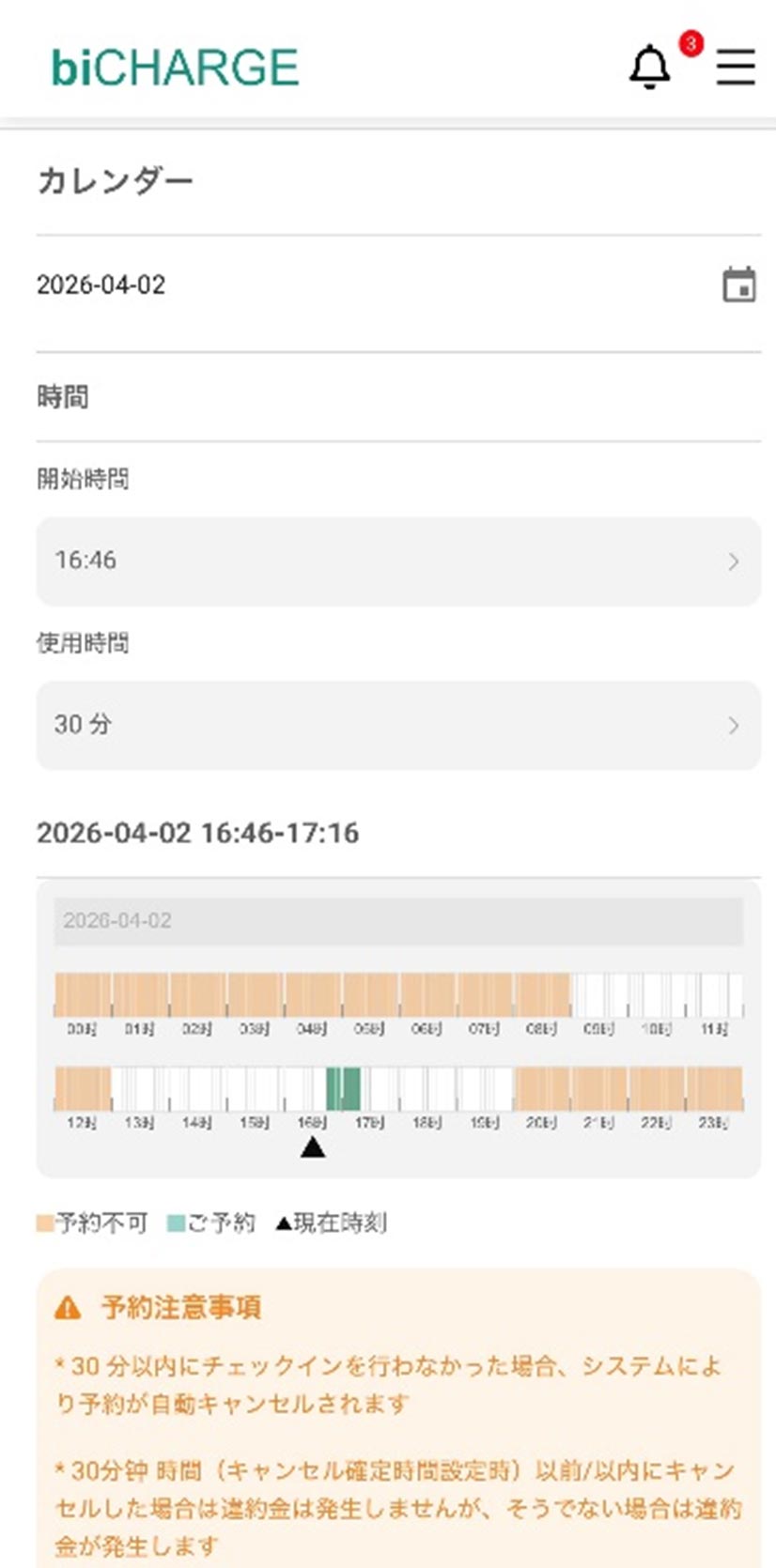Expand the 2026-04-02 timeline header

tap(399, 921)
